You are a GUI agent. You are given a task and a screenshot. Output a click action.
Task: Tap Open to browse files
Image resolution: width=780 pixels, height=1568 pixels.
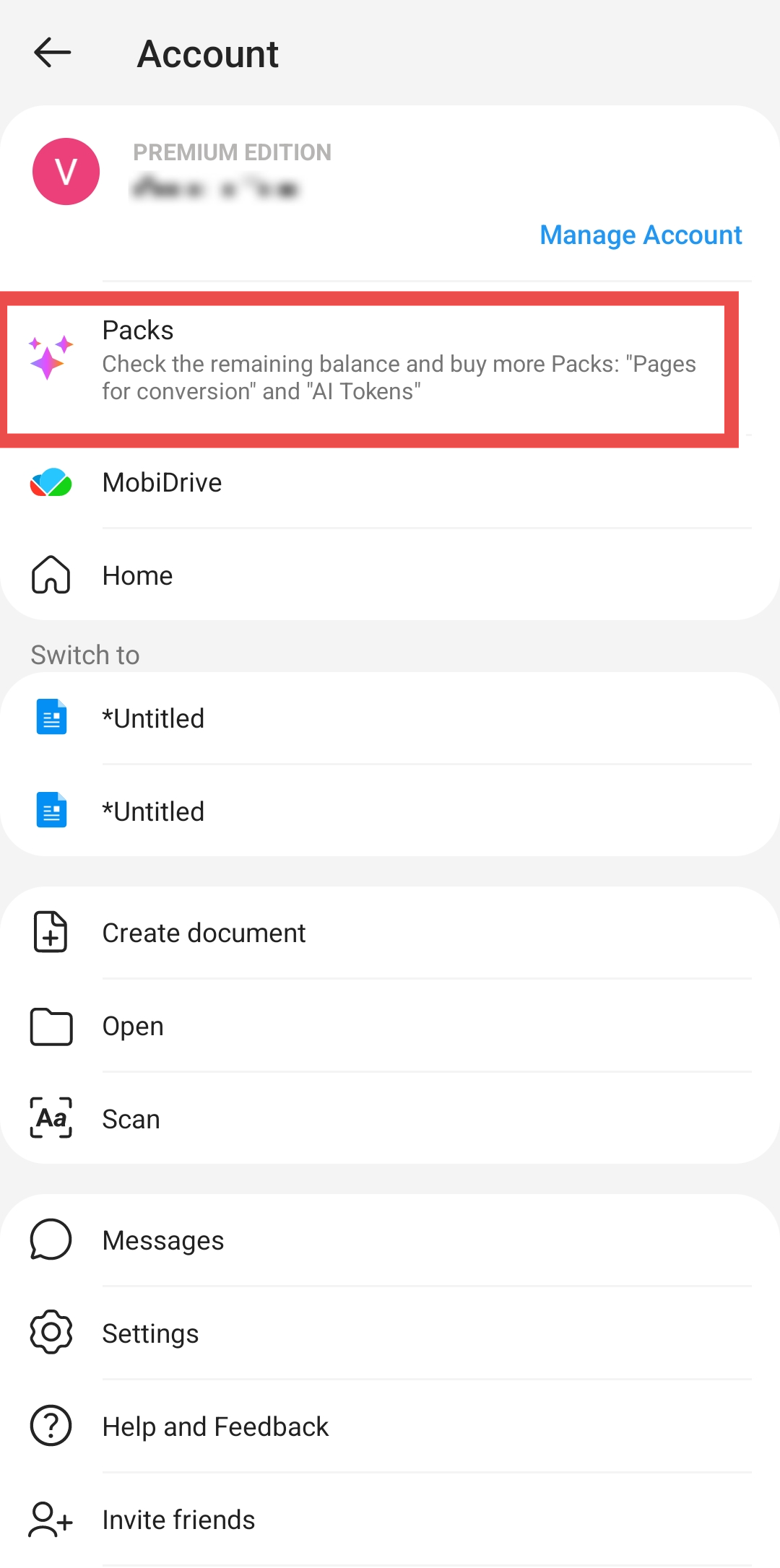click(133, 1026)
